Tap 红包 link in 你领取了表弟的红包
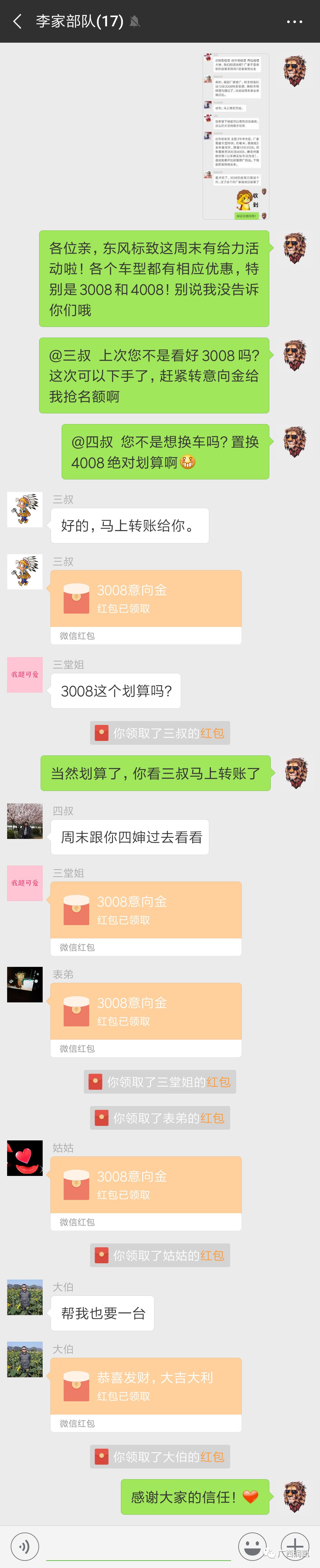The width and height of the screenshot is (320, 1568). click(x=212, y=1118)
